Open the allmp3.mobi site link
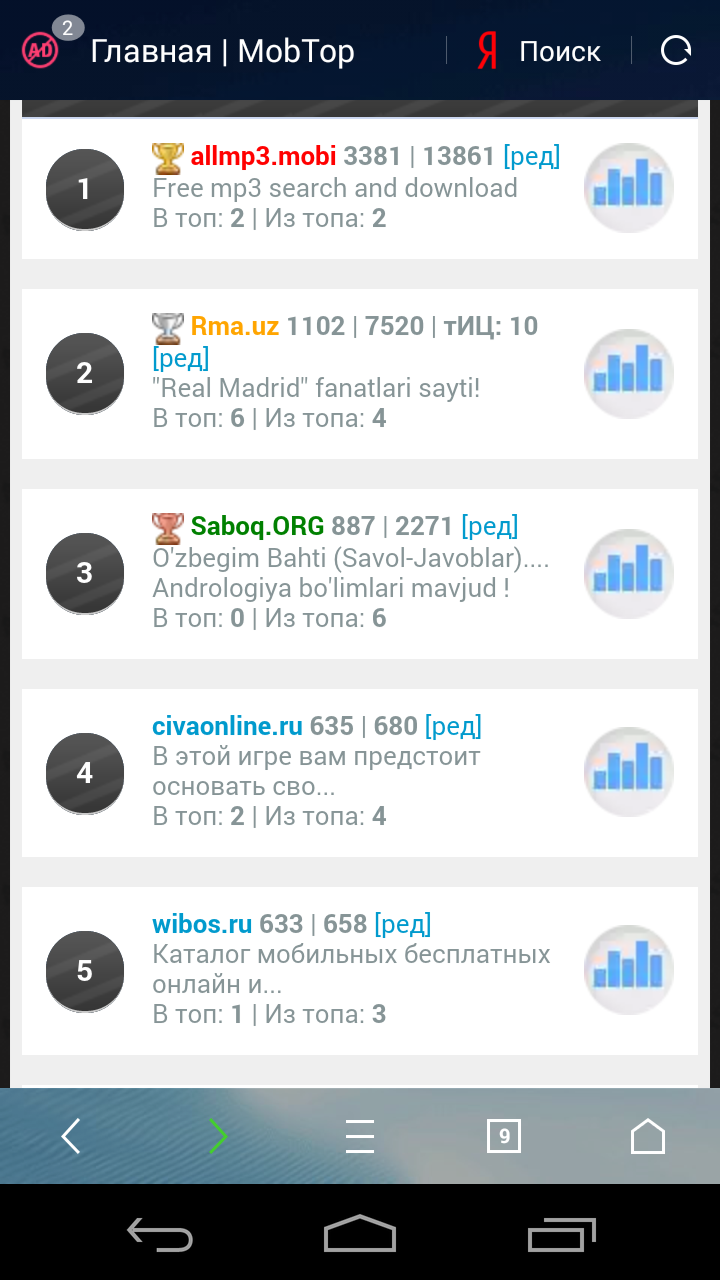720x1280 pixels. pos(263,156)
